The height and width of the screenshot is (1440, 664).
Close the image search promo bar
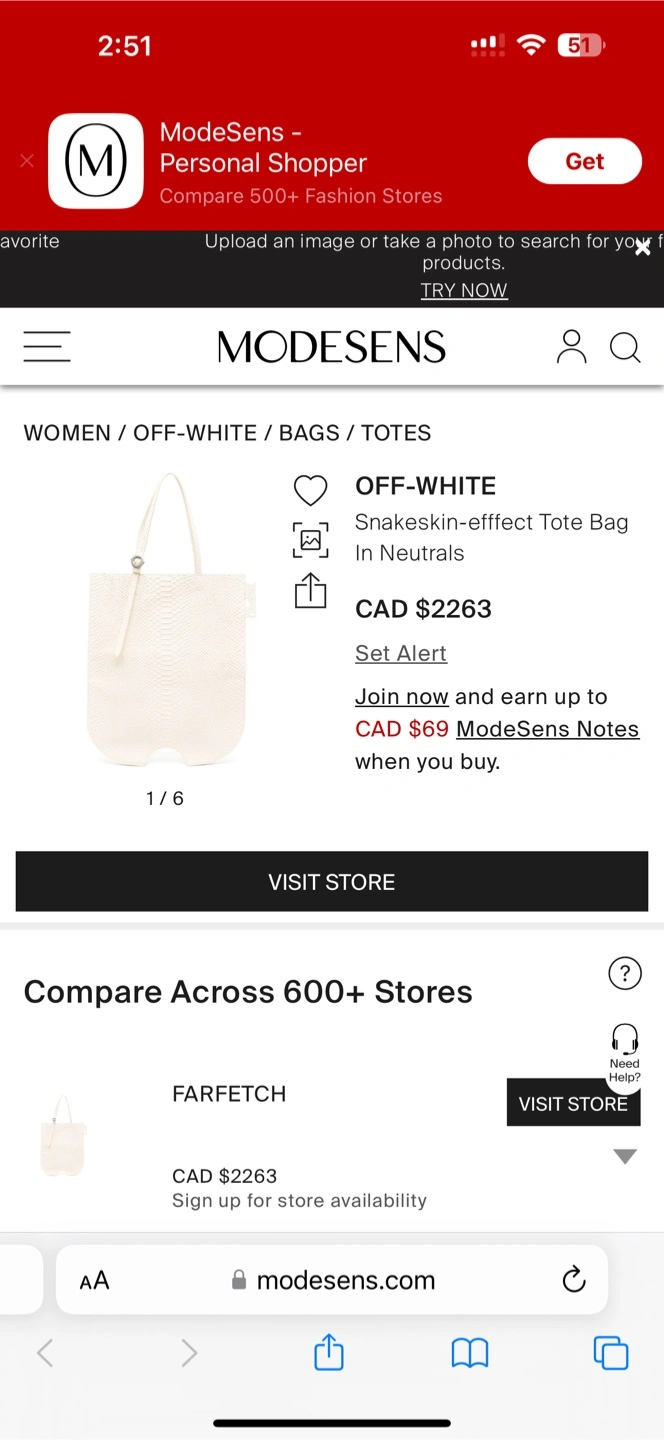click(642, 248)
